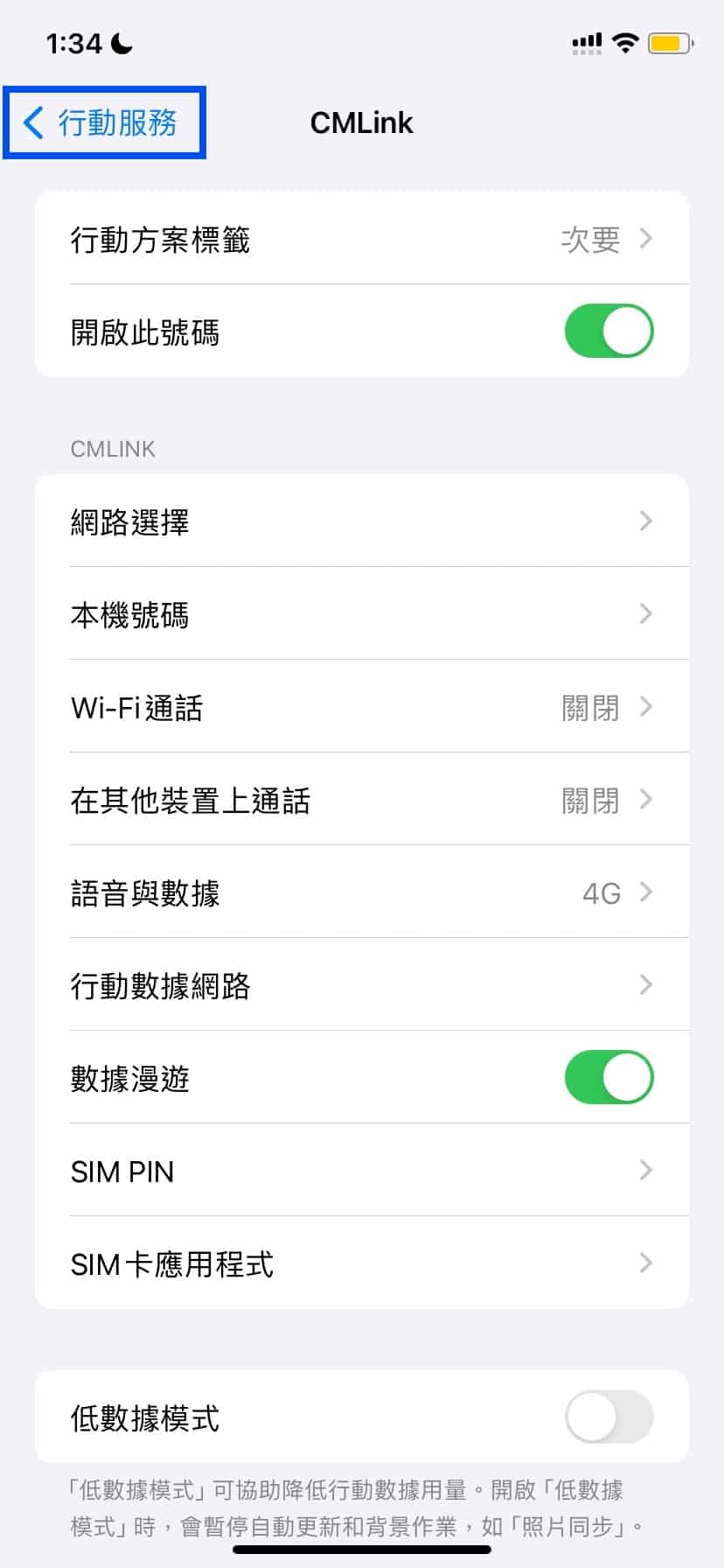The height and width of the screenshot is (1568, 724).
Task: Go back to 行動服務
Action: (103, 123)
